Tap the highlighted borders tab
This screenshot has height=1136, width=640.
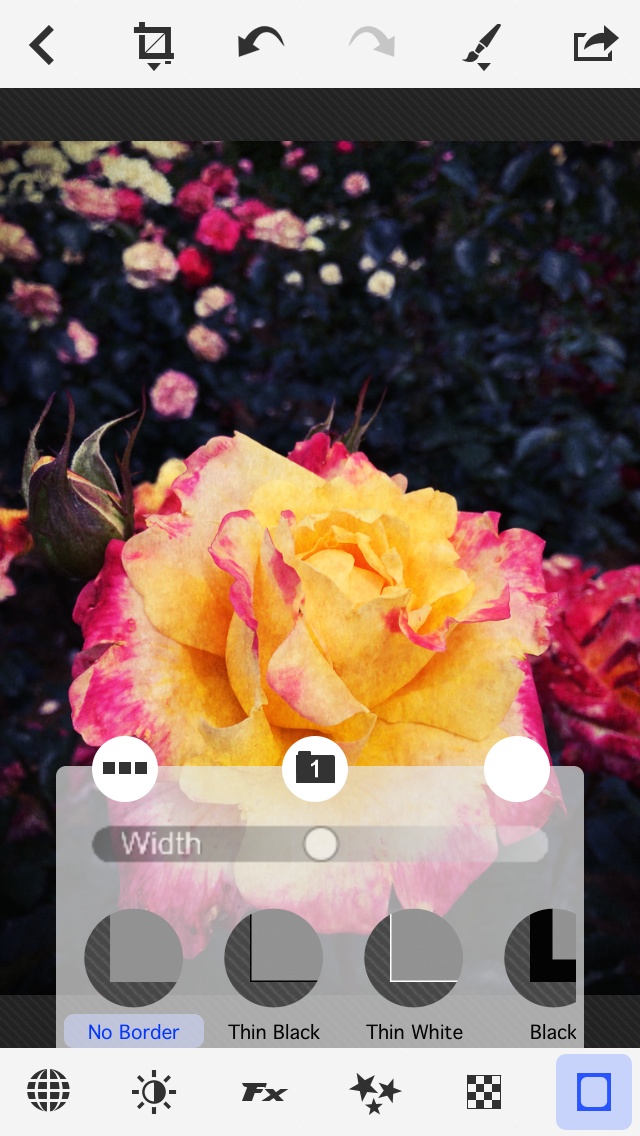tap(594, 1092)
